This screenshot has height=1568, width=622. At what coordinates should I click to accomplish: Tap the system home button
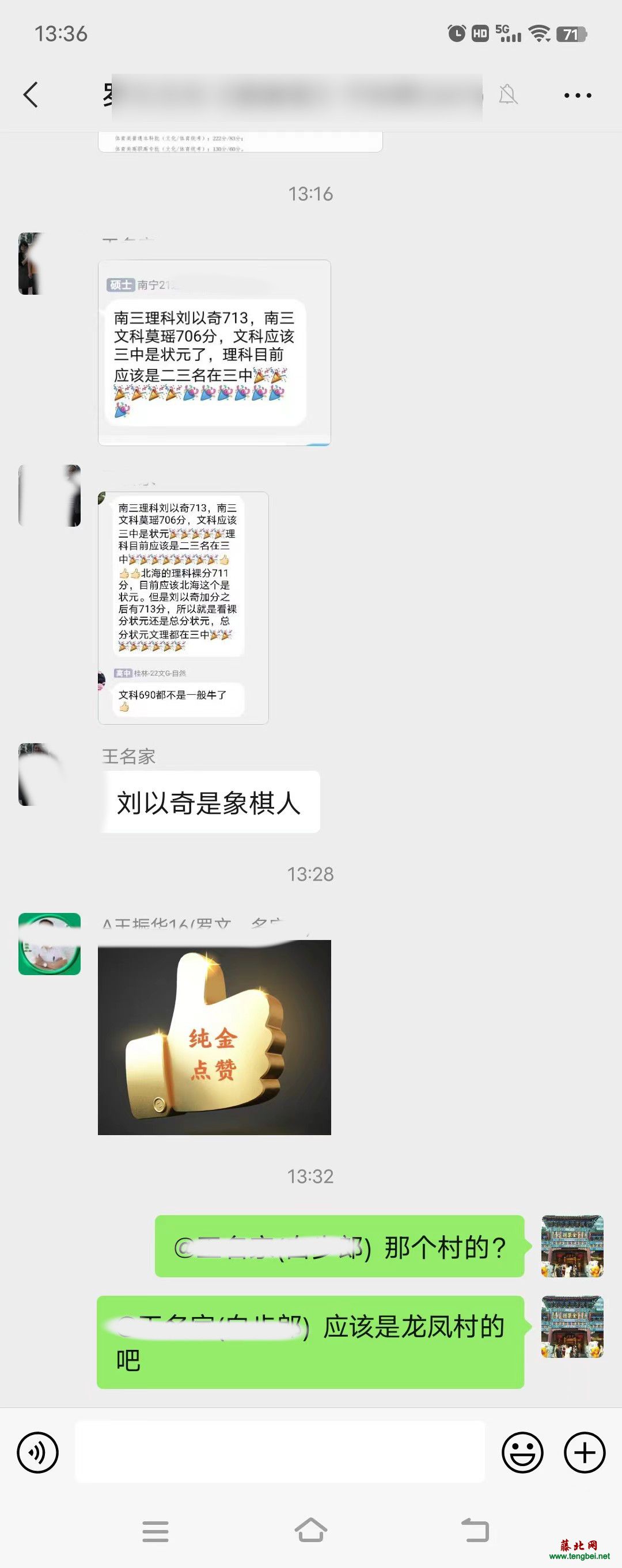click(310, 1529)
